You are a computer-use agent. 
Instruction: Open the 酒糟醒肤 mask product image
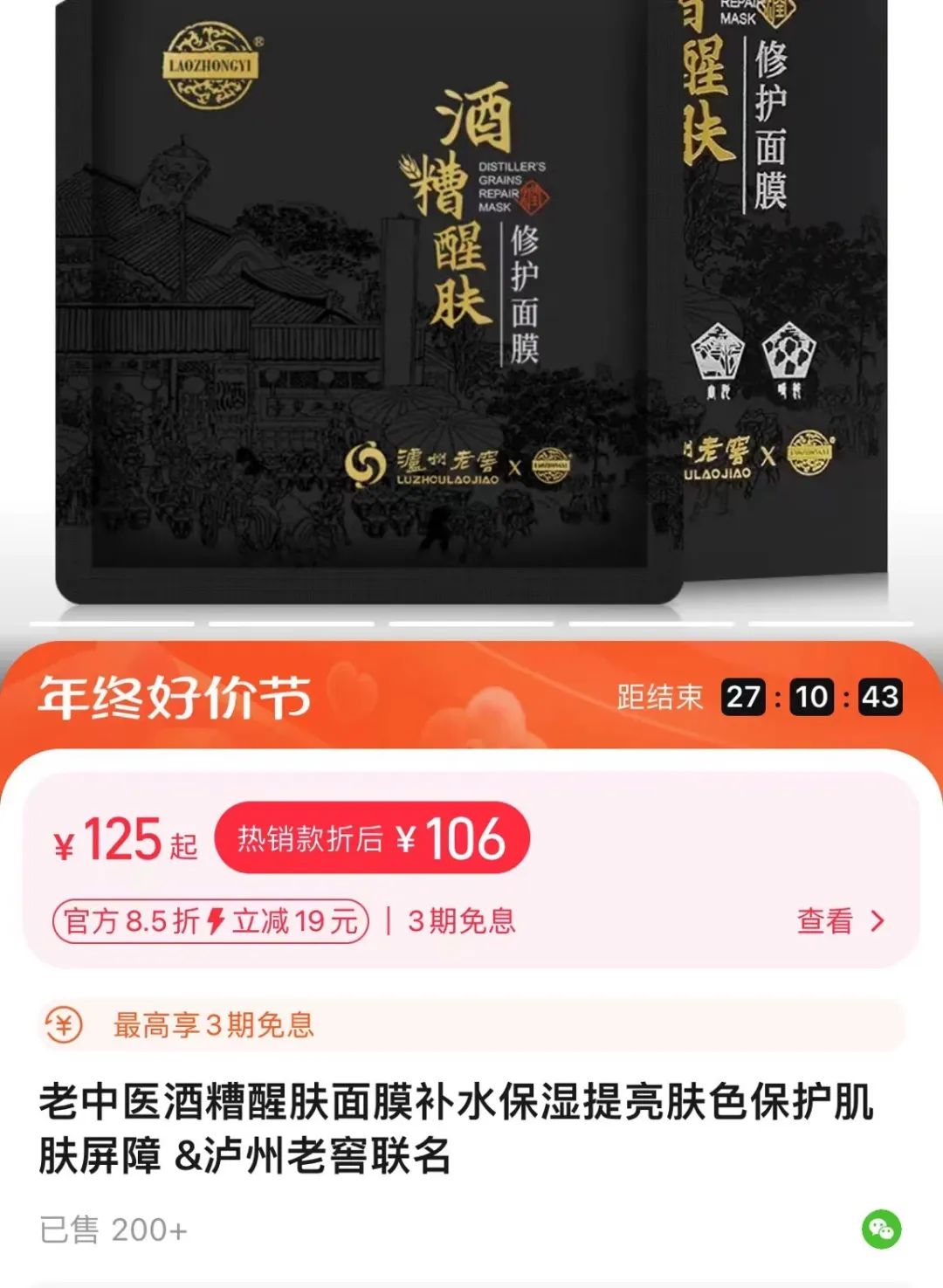click(471, 306)
